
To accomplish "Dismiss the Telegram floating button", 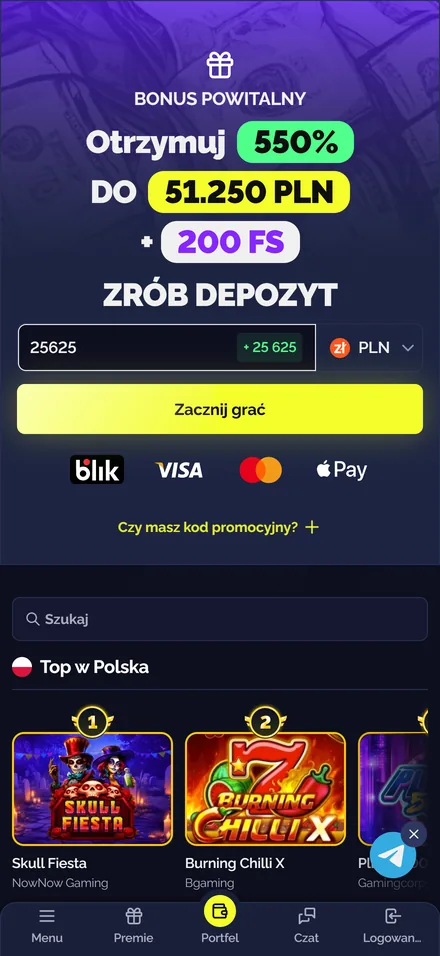I will [x=414, y=834].
